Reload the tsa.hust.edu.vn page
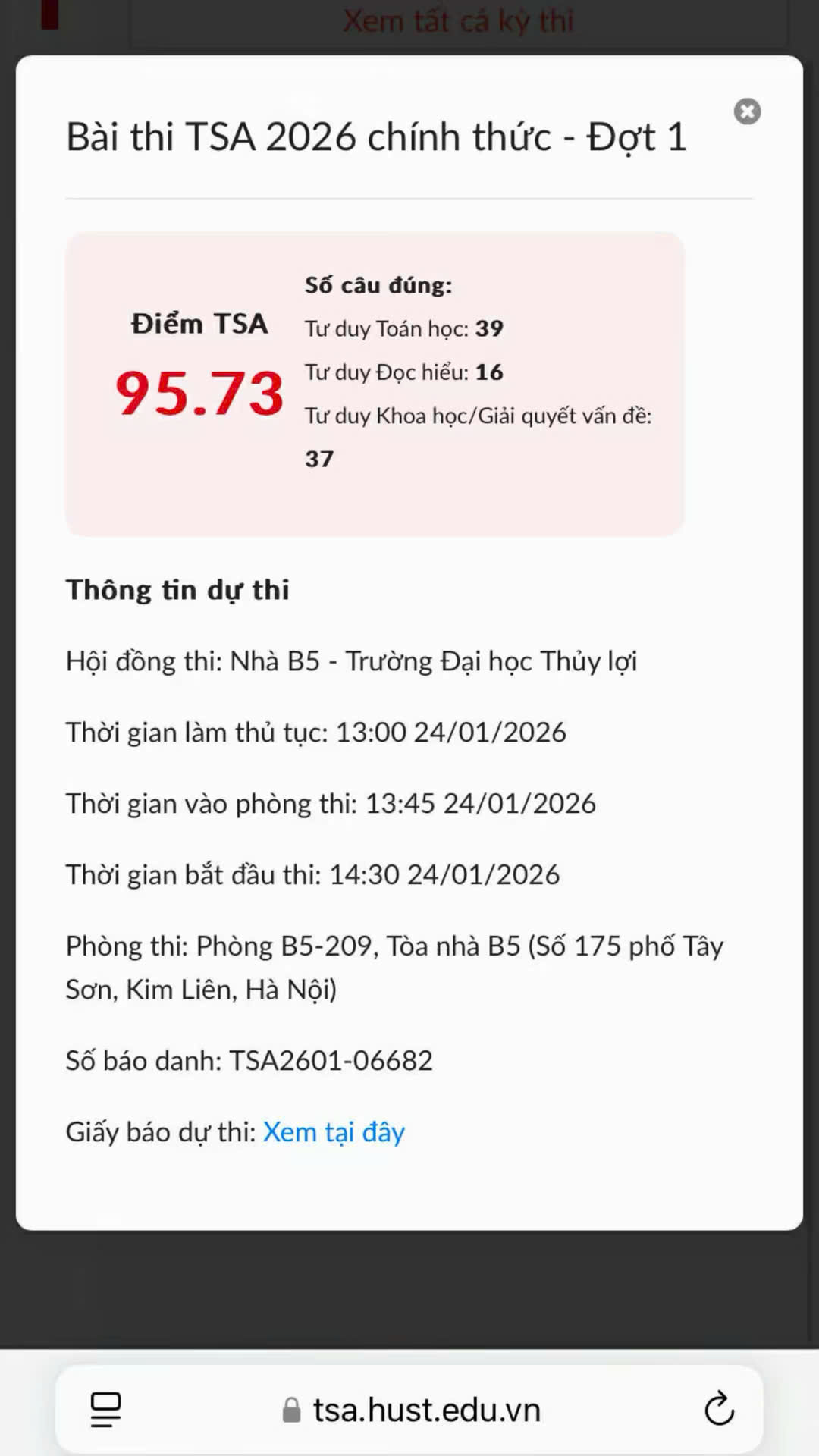 click(718, 1410)
